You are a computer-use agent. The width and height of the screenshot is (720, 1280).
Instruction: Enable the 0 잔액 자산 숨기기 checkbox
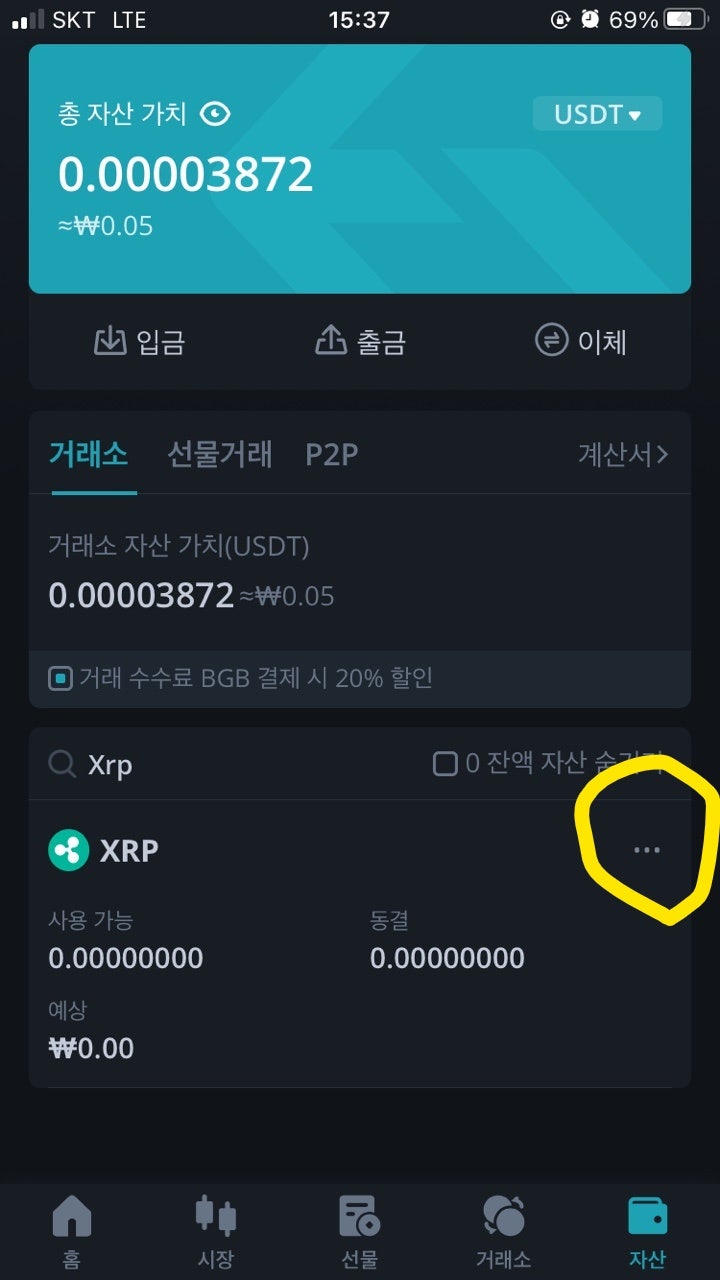(x=444, y=764)
